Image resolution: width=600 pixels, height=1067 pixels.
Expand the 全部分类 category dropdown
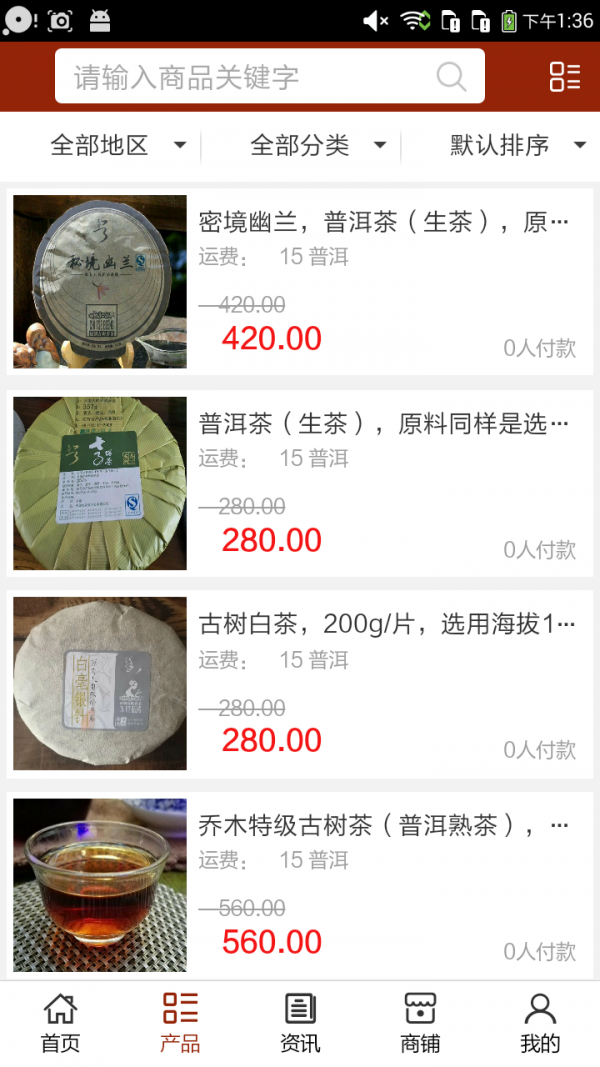tap(318, 146)
